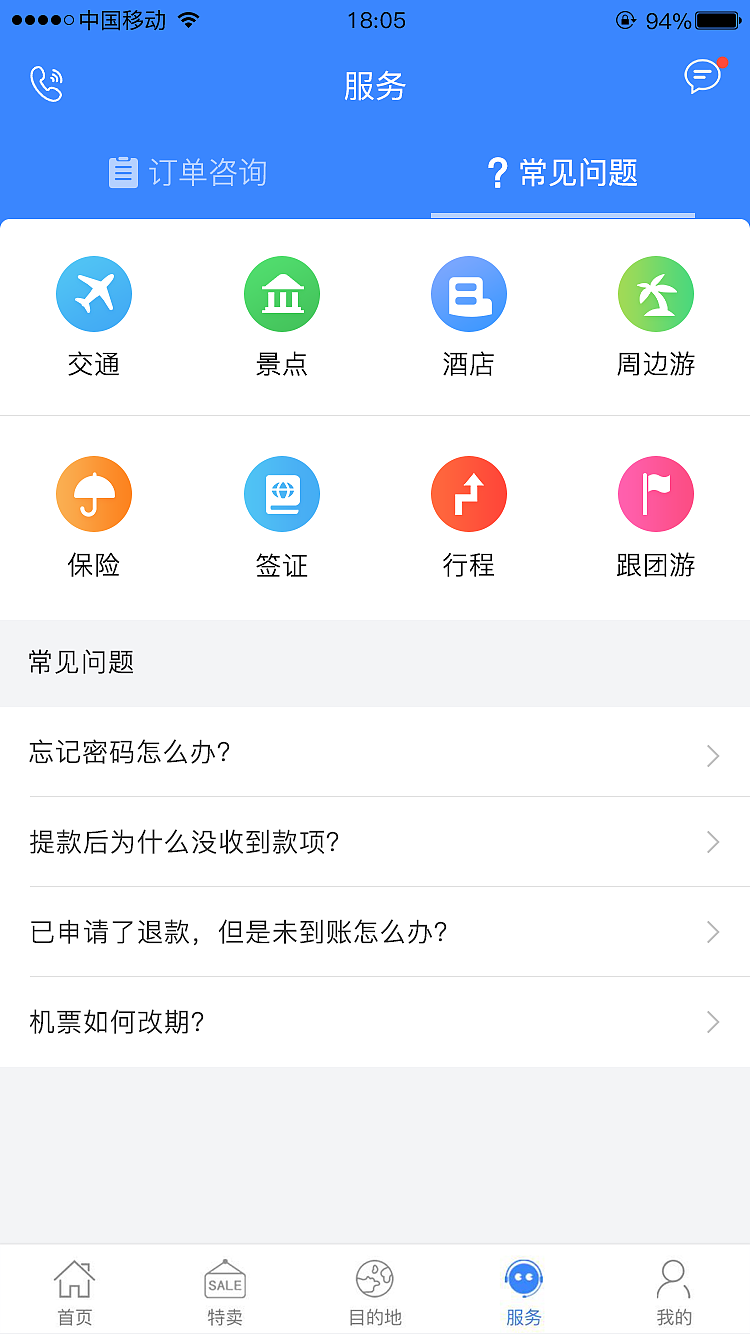Open the 已申请了退款 refund FAQ
Viewport: 750px width, 1334px height.
click(375, 932)
